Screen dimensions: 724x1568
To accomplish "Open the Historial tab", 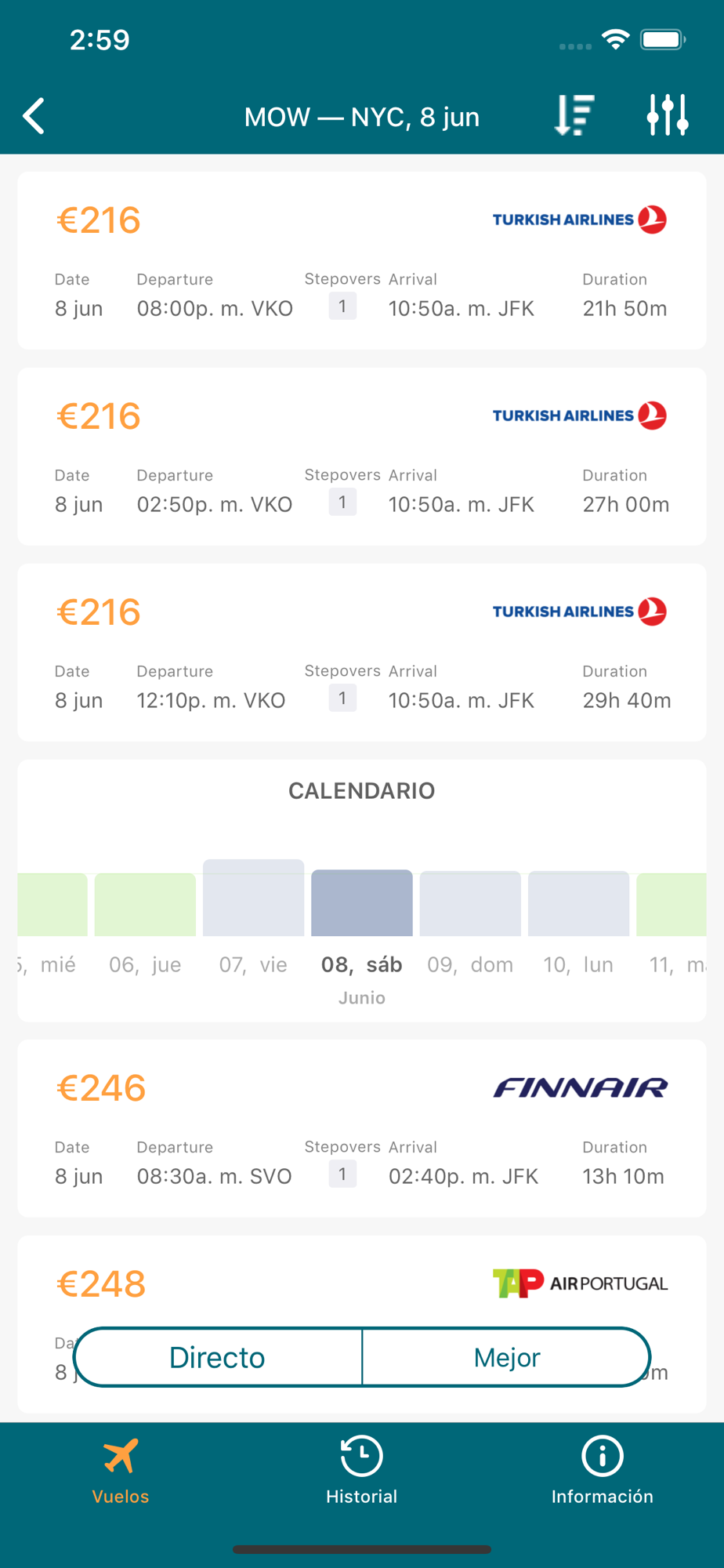I will click(362, 1471).
